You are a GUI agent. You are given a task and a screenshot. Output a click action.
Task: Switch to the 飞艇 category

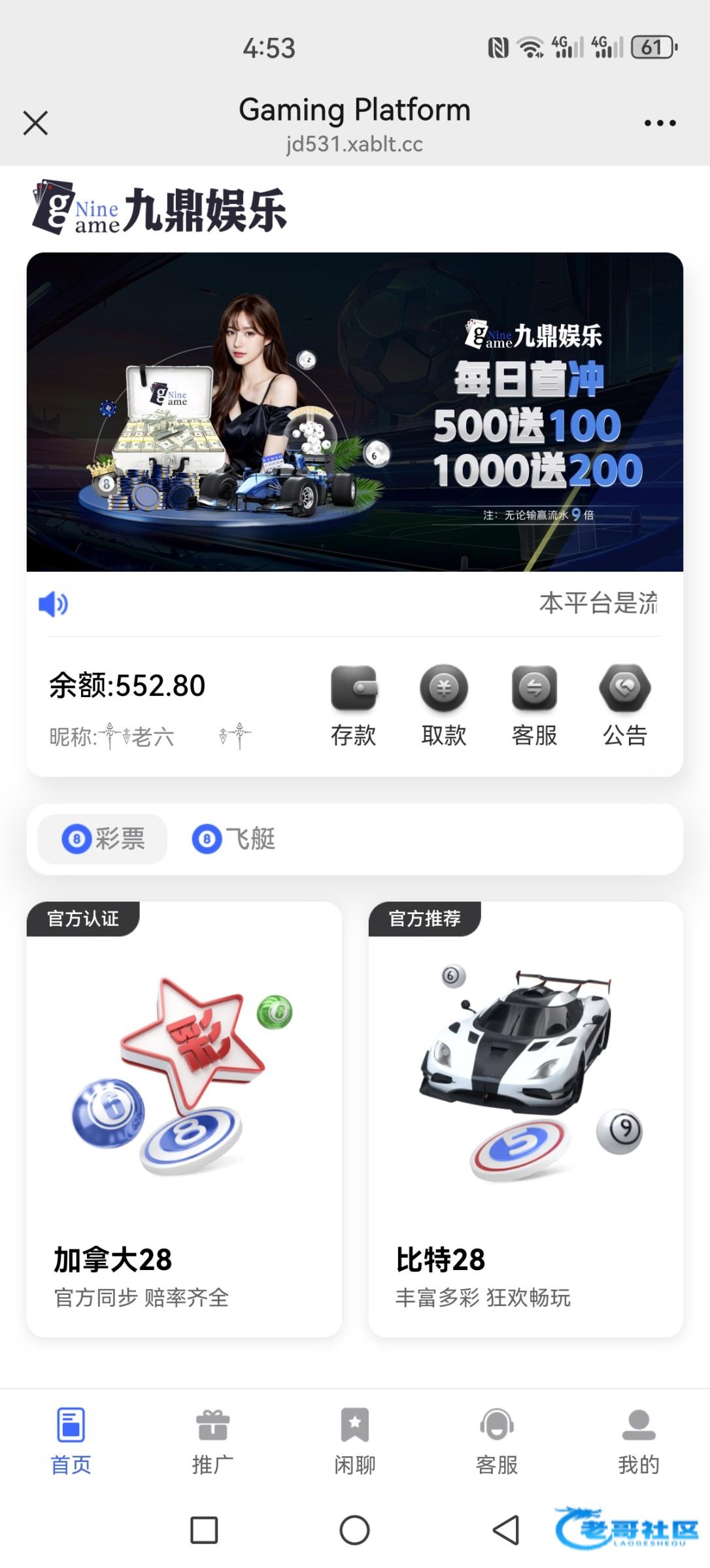click(233, 838)
